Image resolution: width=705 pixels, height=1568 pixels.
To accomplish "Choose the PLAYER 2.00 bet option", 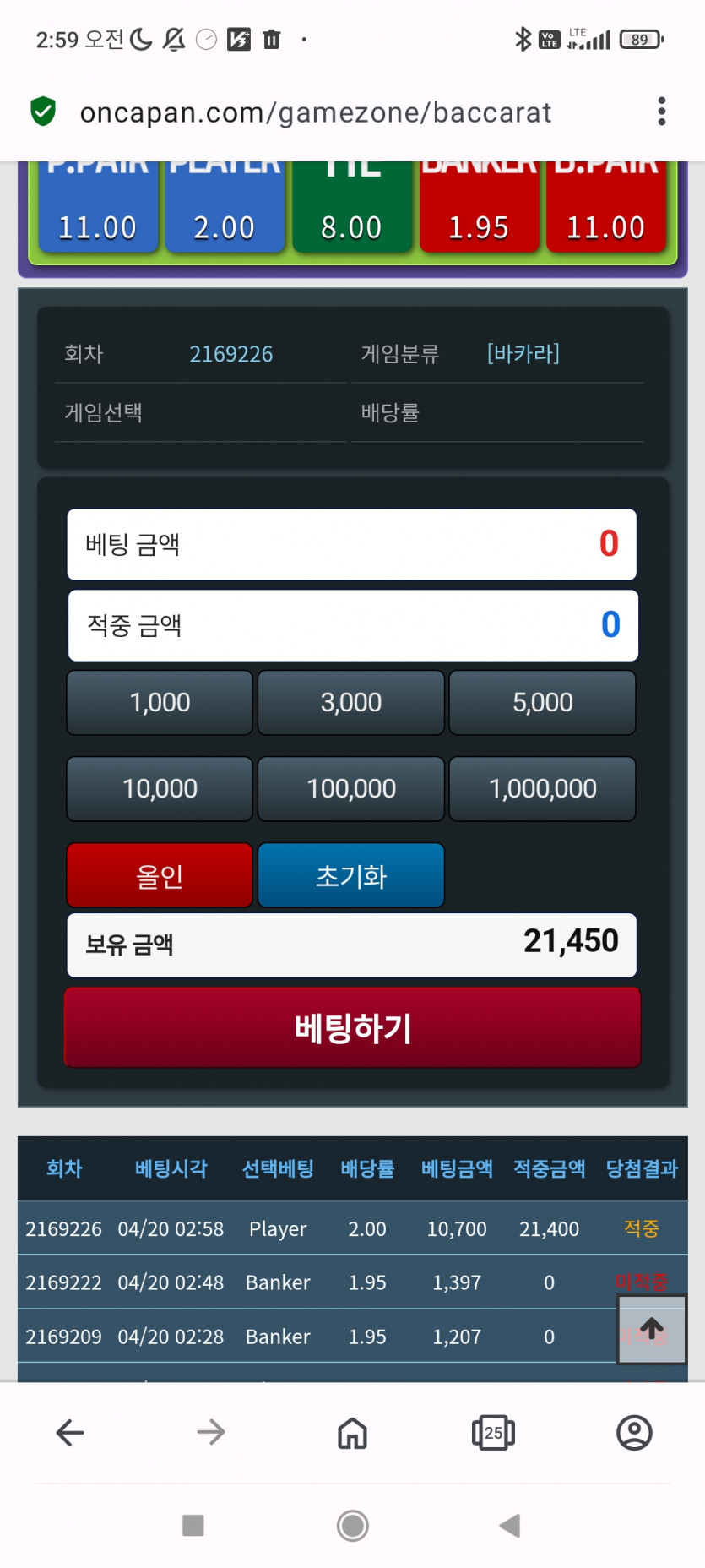I will coord(225,211).
